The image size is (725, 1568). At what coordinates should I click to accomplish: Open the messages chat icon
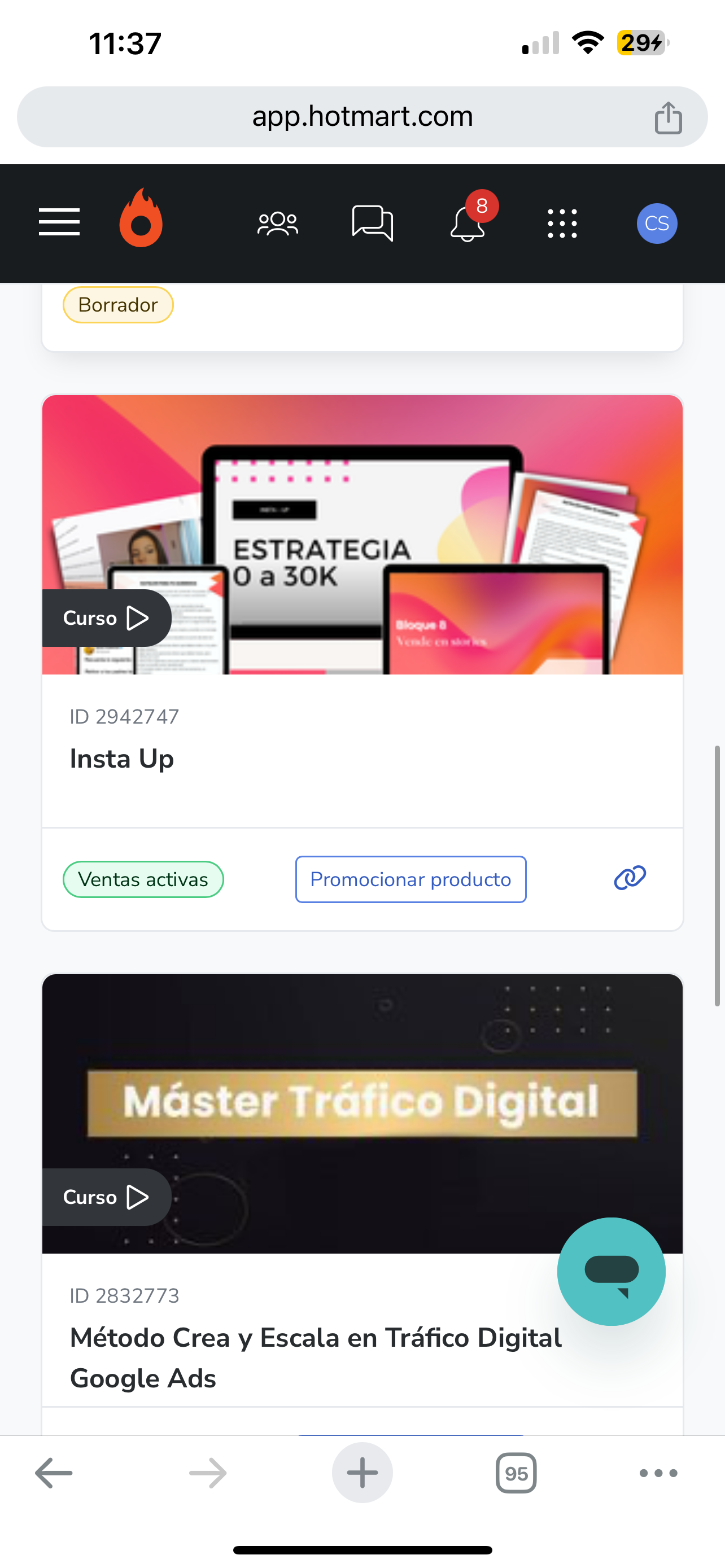tap(373, 223)
